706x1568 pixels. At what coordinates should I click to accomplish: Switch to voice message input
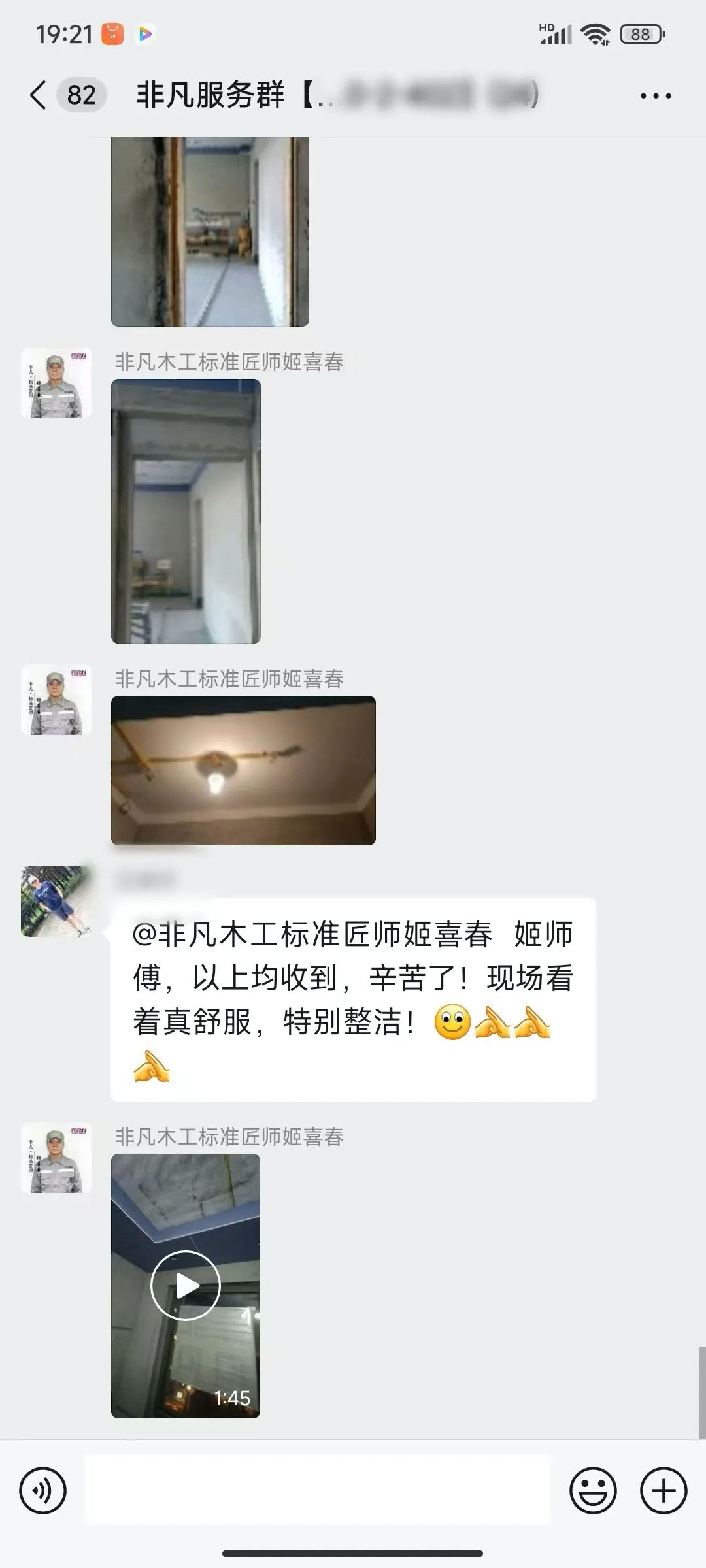tap(43, 1491)
